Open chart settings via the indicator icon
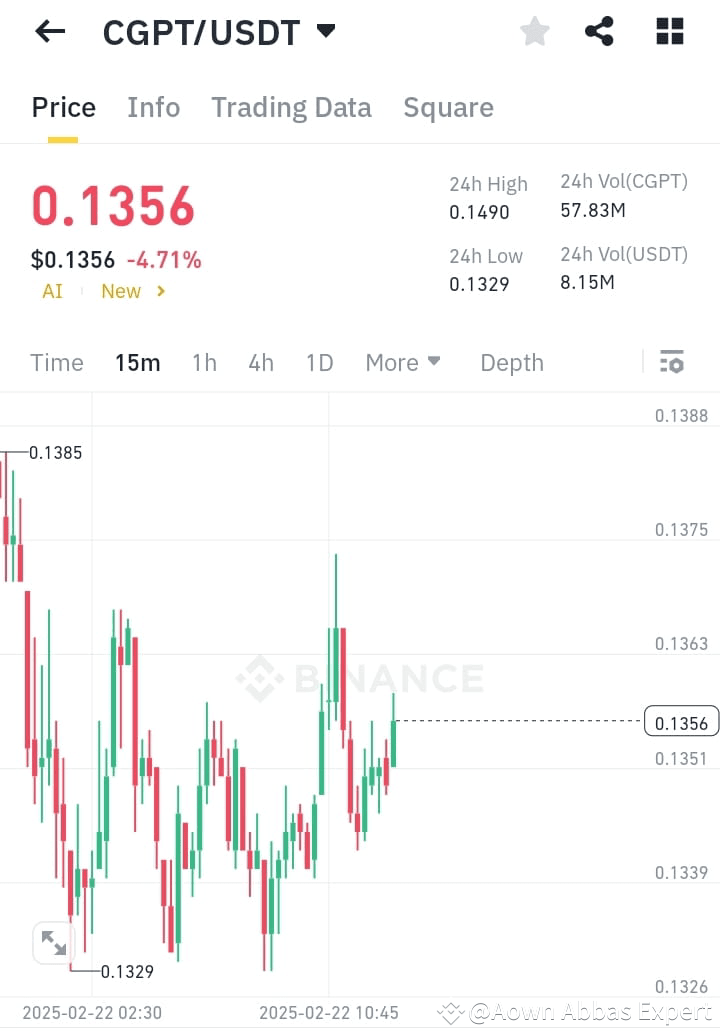 tap(672, 362)
